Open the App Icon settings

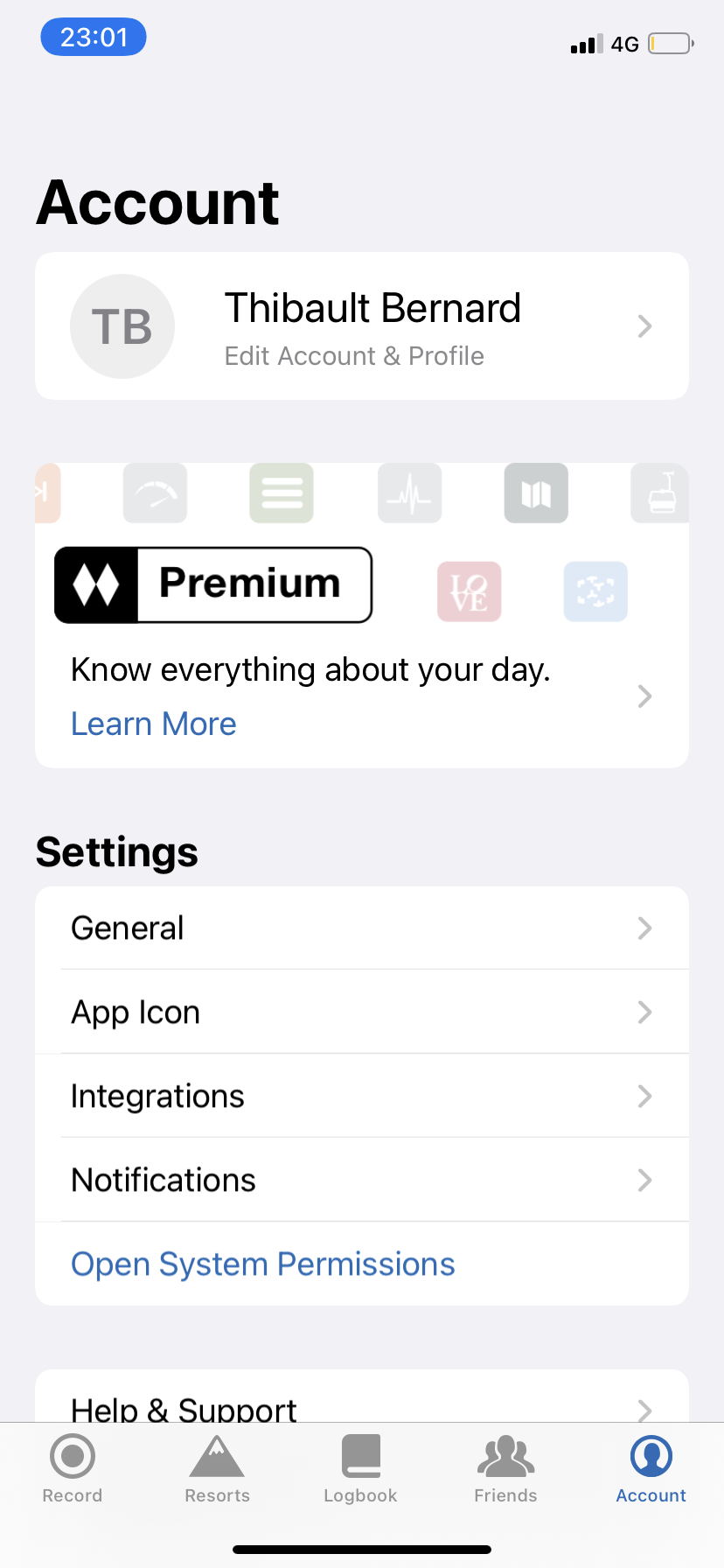361,1011
